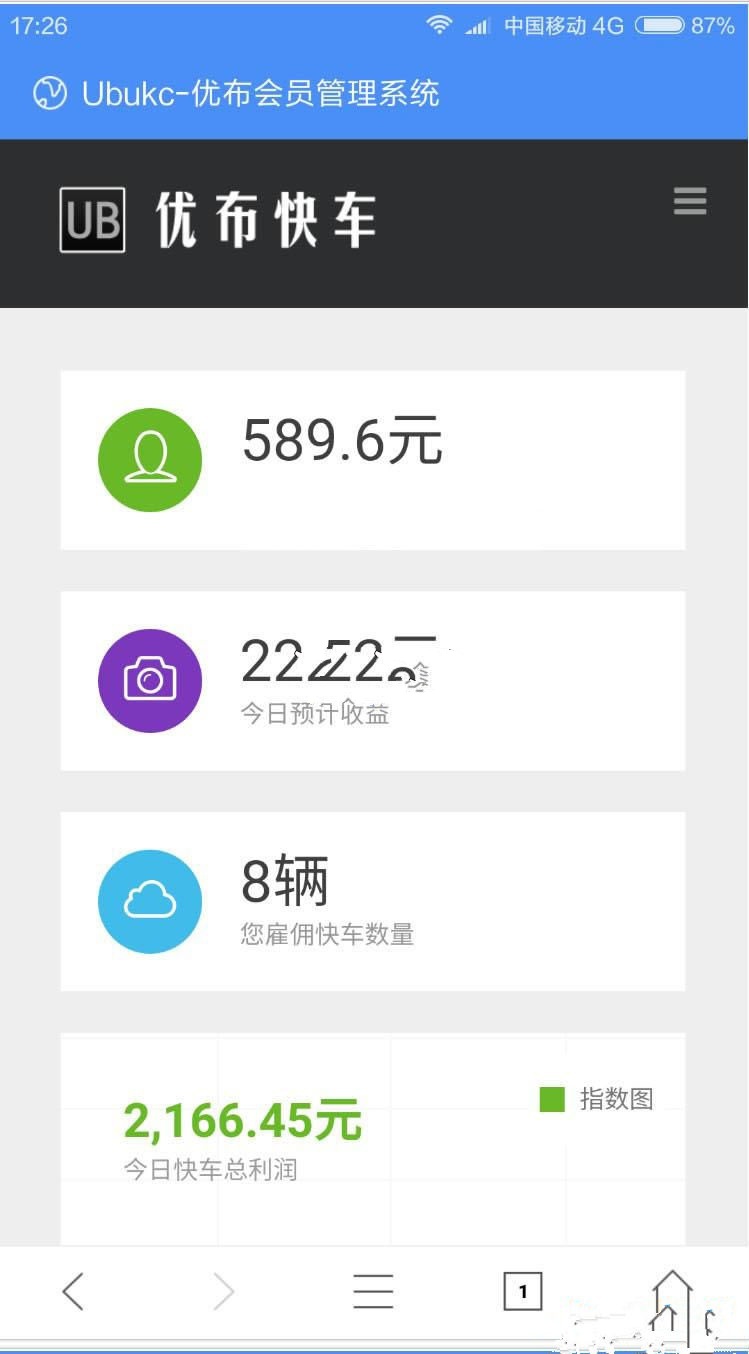Tap the browser back button
The height and width of the screenshot is (1354, 749).
click(x=73, y=1291)
